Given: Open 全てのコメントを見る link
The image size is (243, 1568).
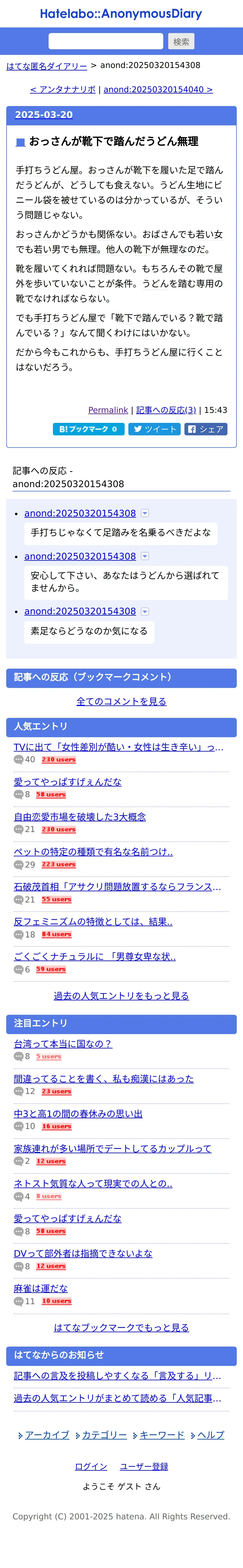Looking at the screenshot, I should pyautogui.click(x=121, y=701).
